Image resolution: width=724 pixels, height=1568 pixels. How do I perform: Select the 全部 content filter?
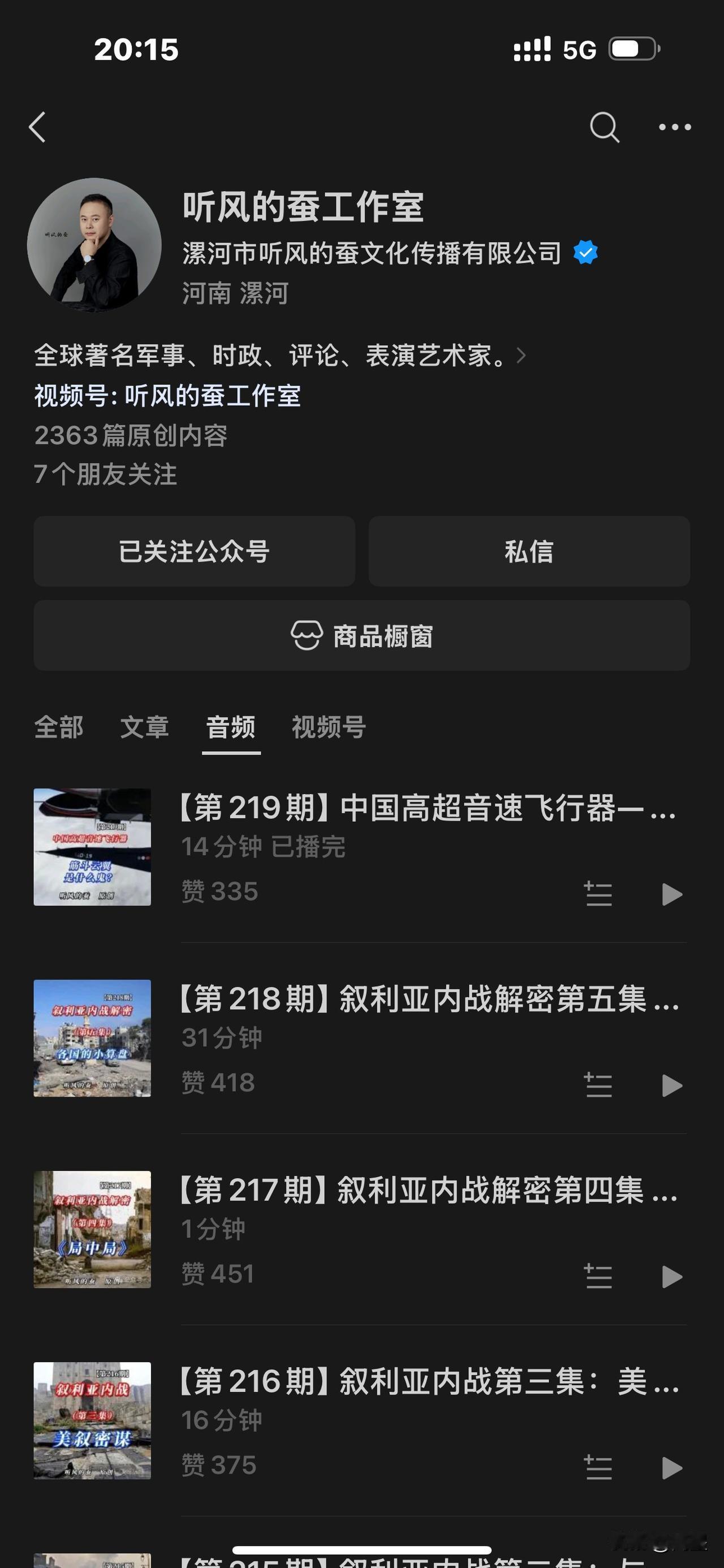pos(59,727)
